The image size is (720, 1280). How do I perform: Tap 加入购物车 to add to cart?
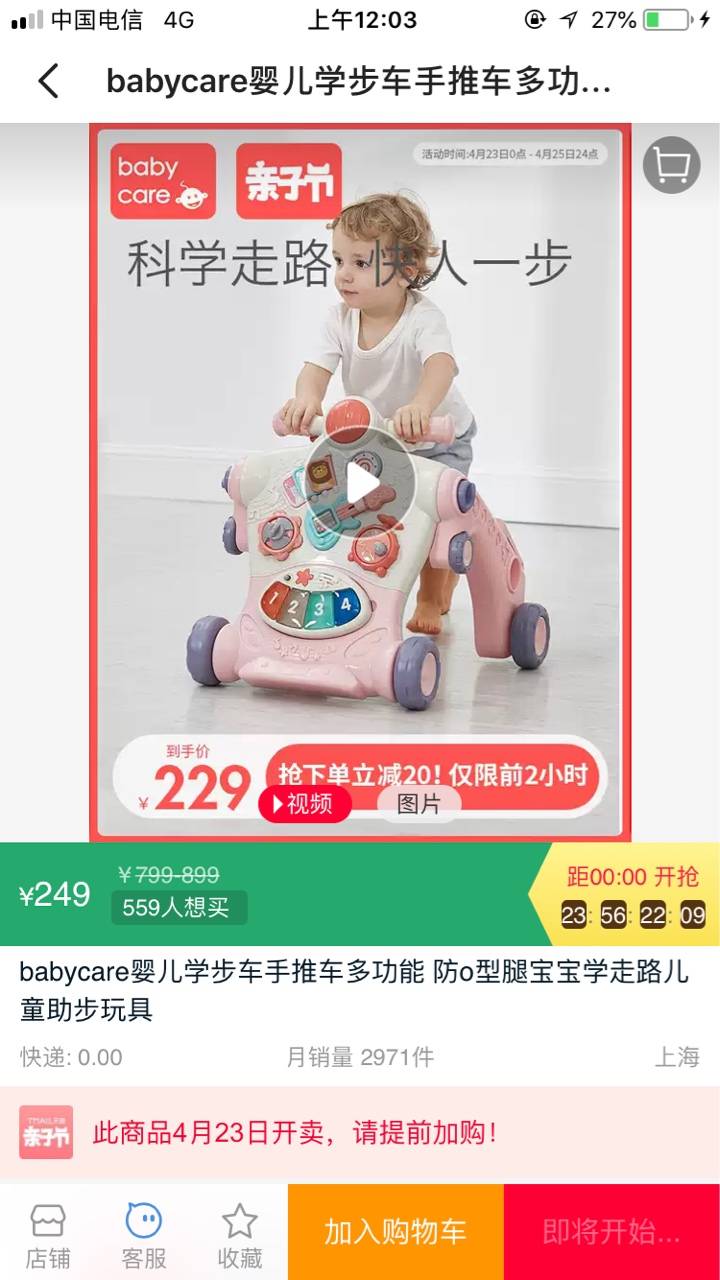396,1232
